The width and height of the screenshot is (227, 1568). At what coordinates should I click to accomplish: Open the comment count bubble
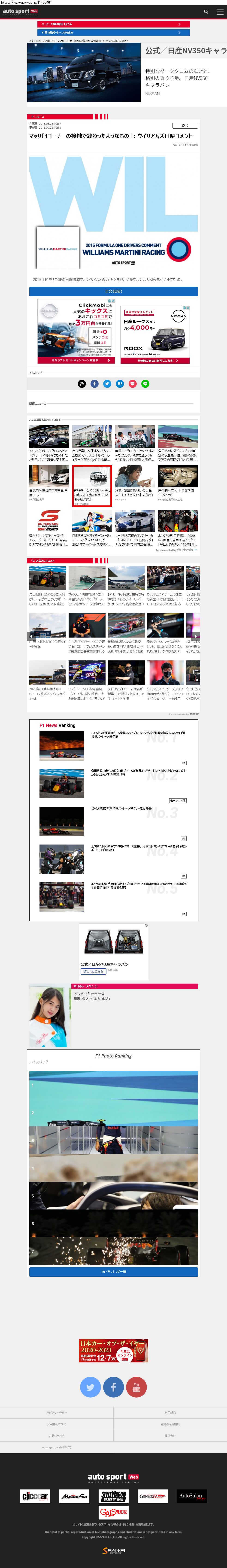(185, 125)
